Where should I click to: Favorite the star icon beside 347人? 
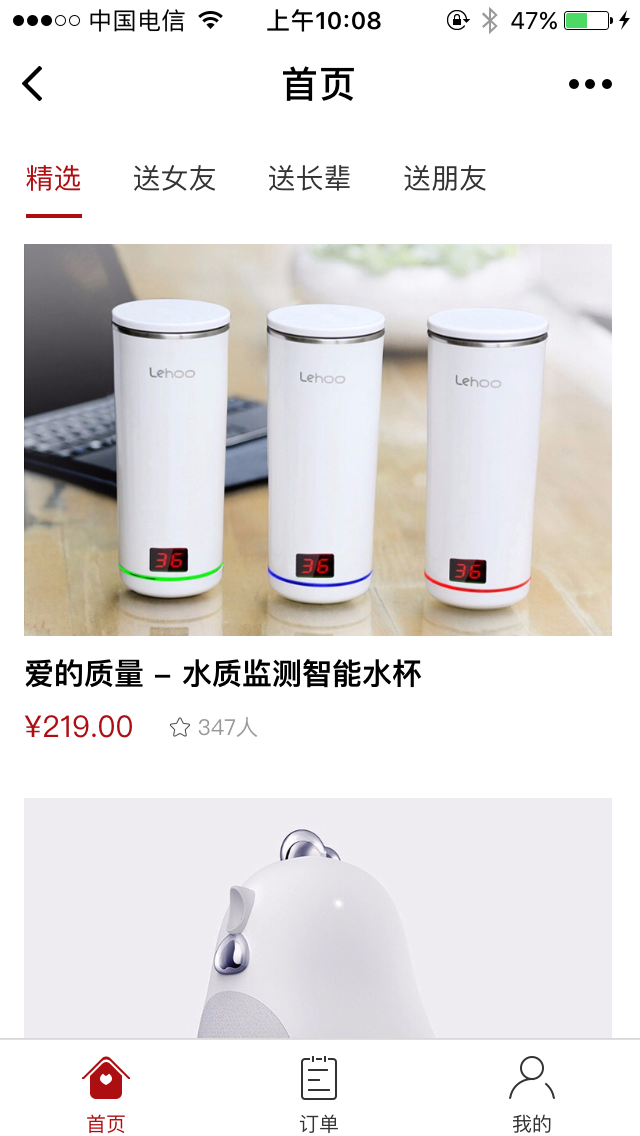179,727
